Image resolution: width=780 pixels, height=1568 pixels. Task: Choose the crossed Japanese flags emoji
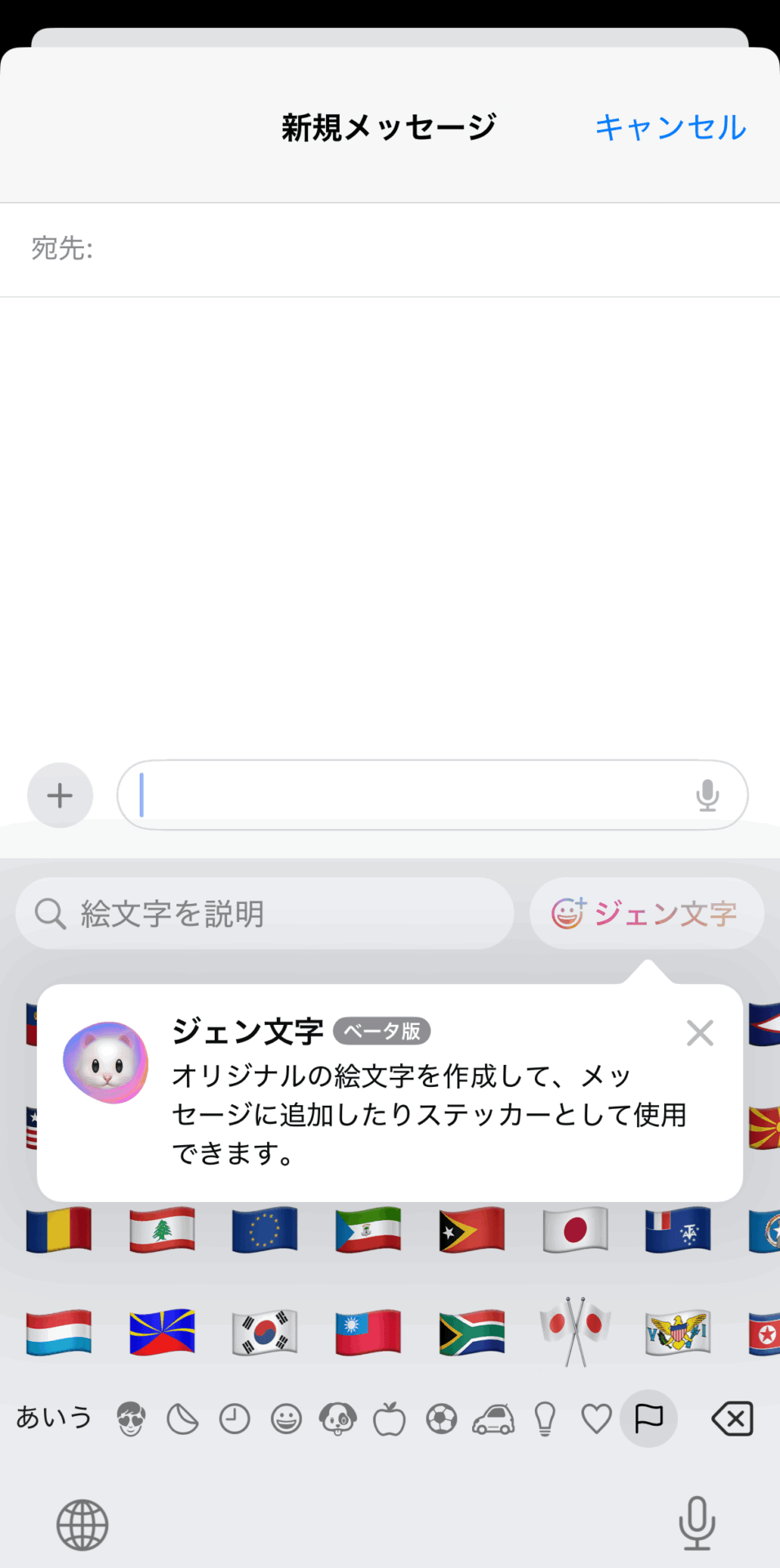click(575, 1332)
